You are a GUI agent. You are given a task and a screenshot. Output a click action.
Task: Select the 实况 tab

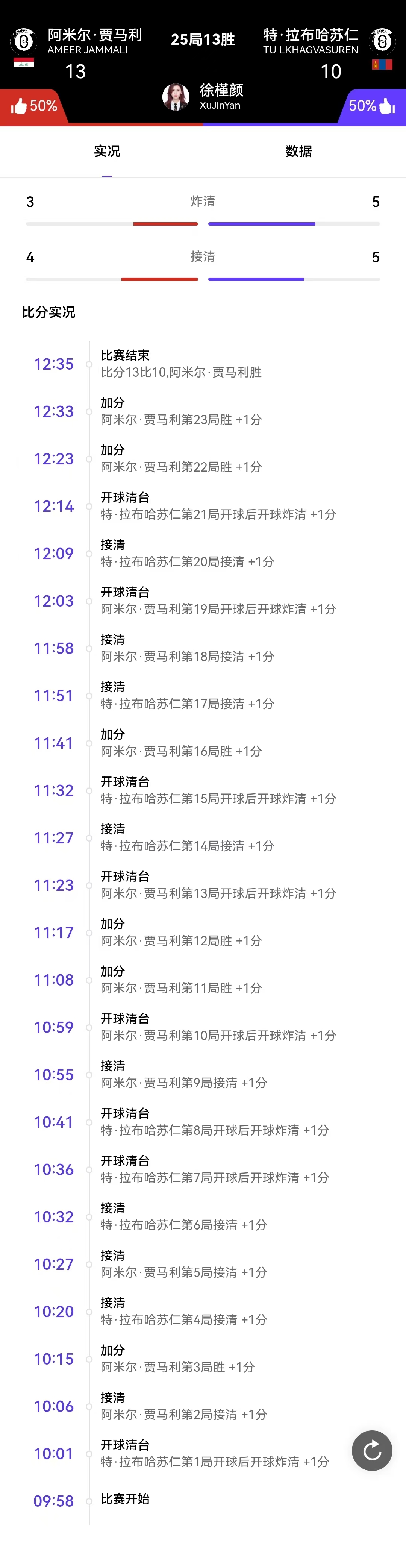[x=107, y=151]
